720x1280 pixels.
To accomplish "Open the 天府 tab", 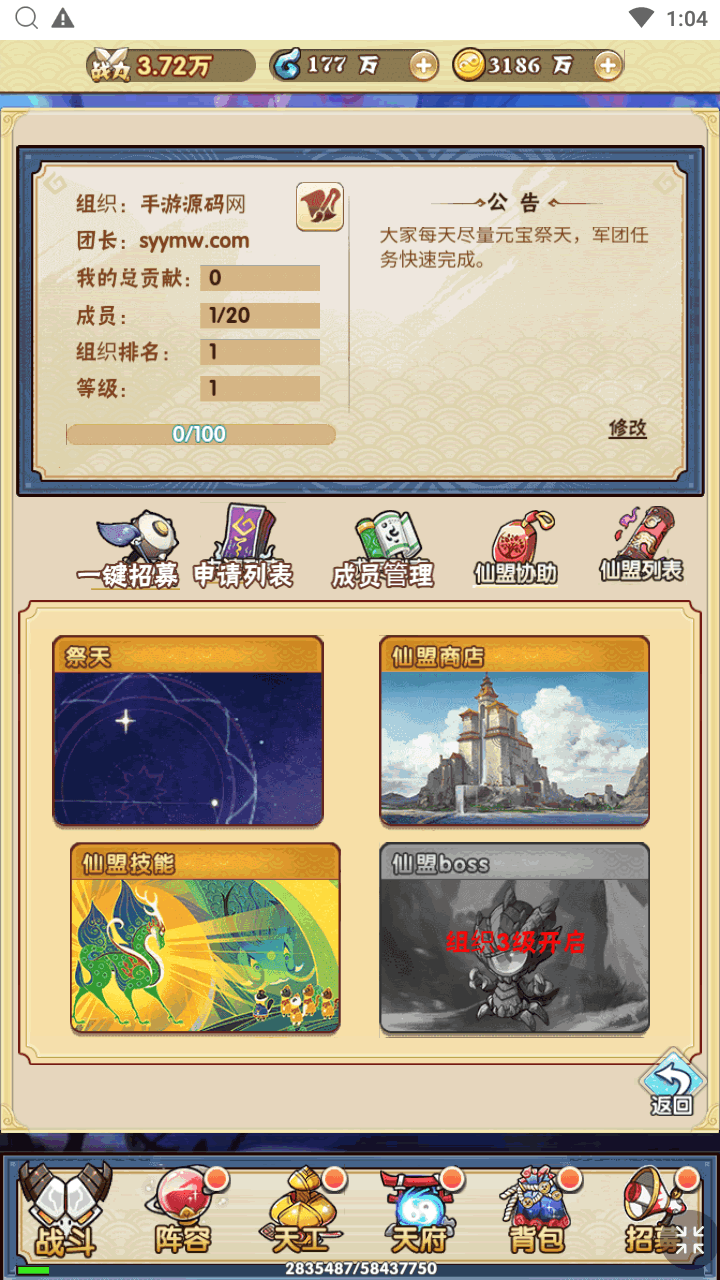I will pos(418,1212).
